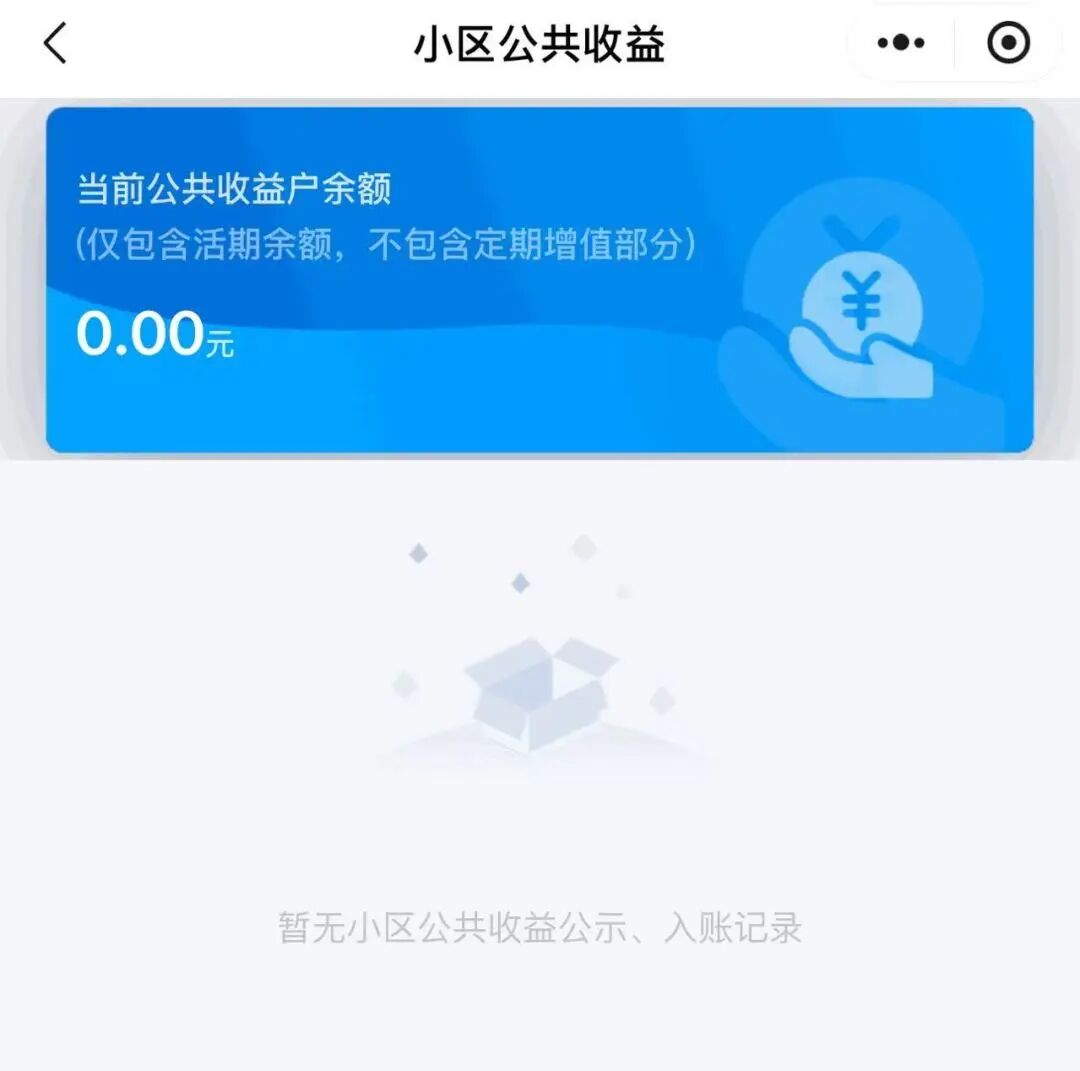1080x1071 pixels.
Task: Go back from 小区公共收益 page
Action: (x=56, y=44)
